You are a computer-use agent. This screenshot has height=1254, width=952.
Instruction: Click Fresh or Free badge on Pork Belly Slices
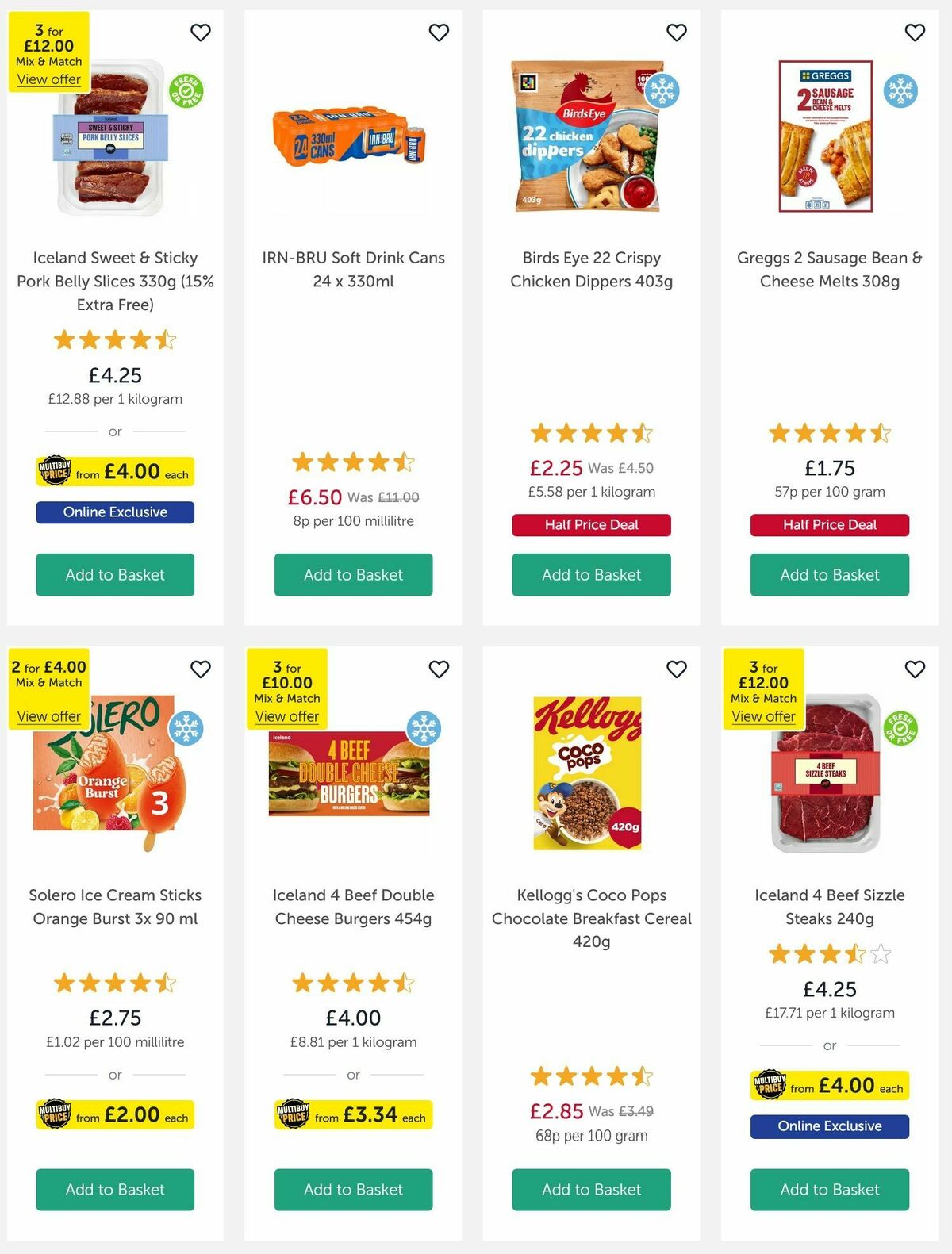tap(187, 93)
